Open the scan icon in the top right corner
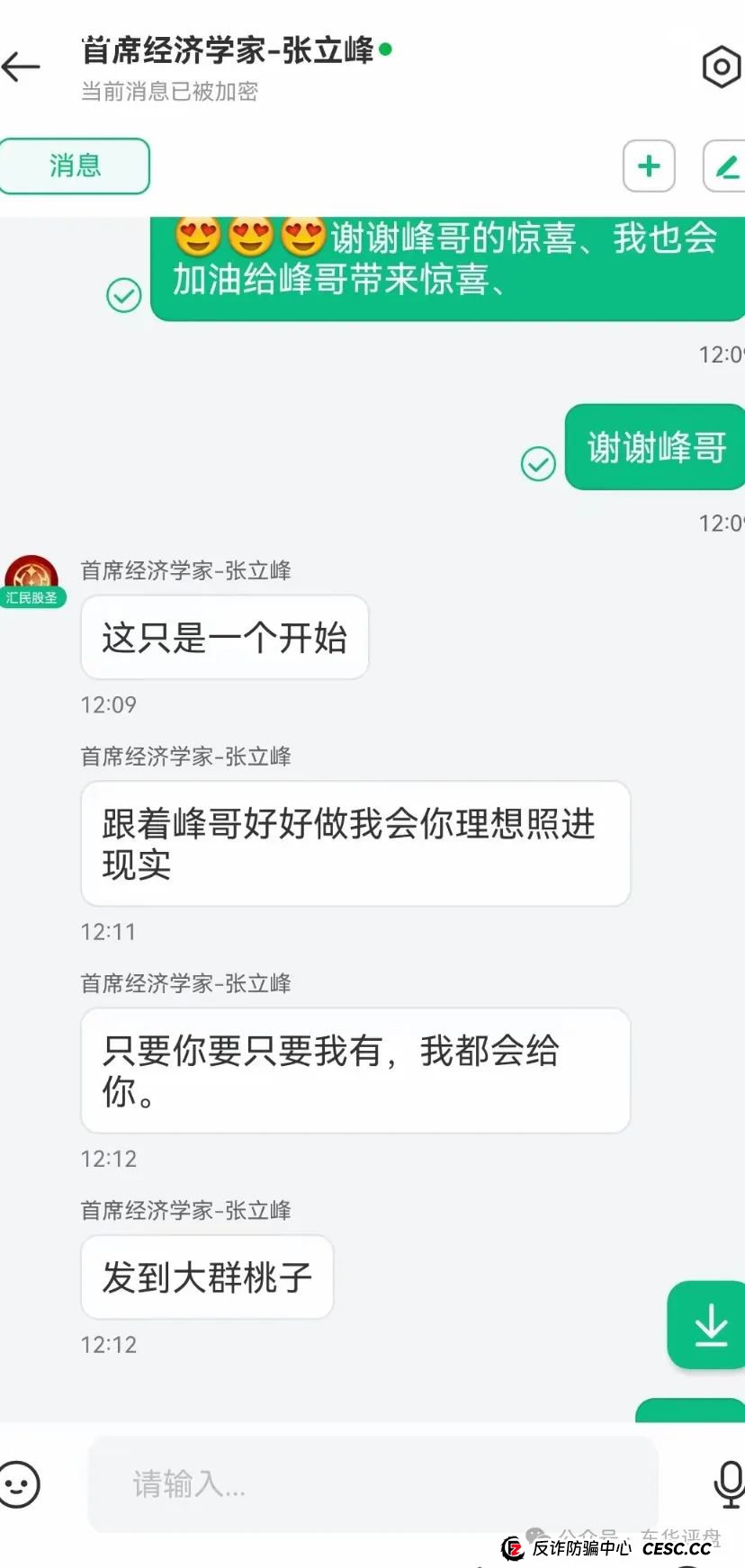This screenshot has height=1568, width=745. point(723,67)
